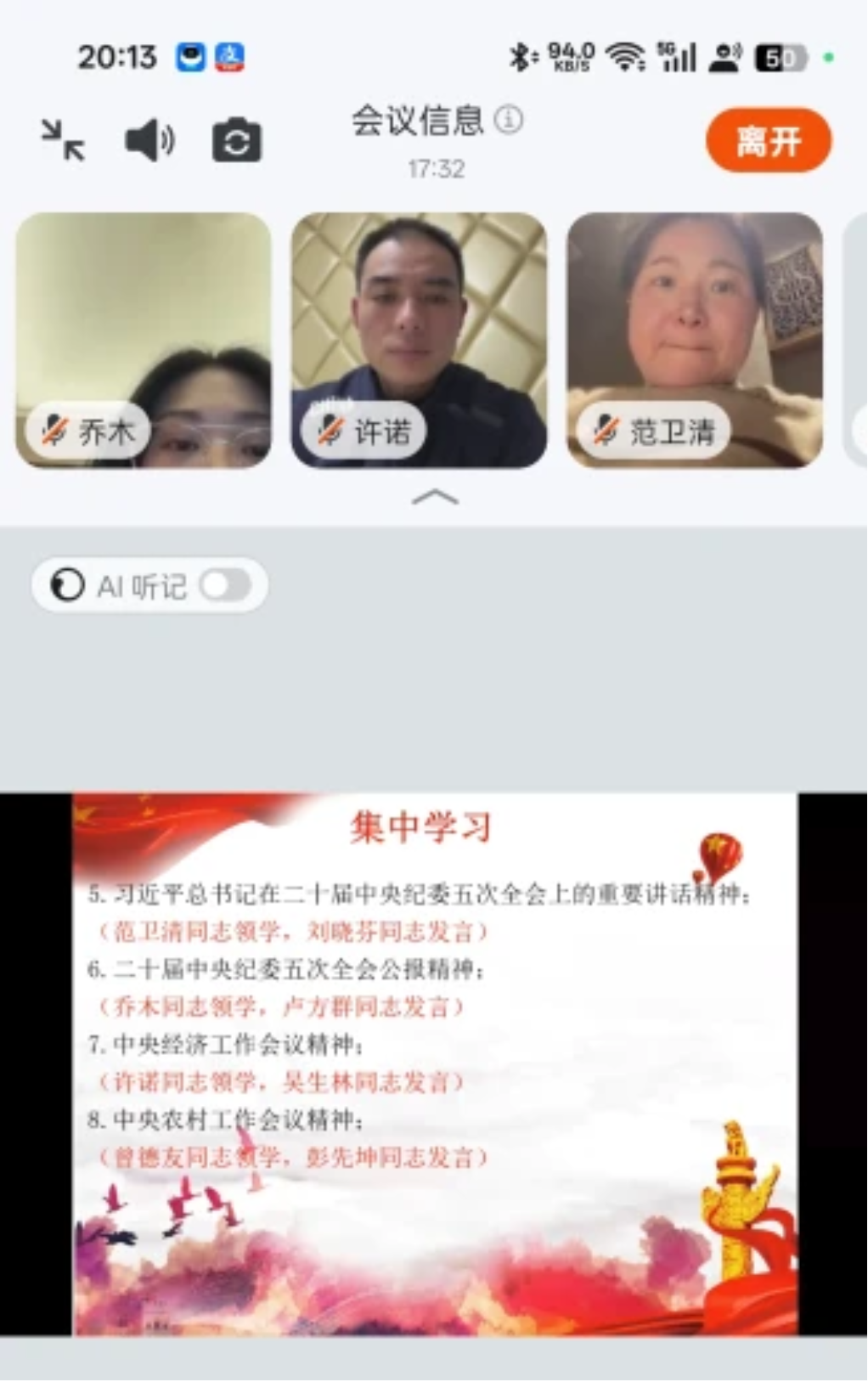Open 会议信息 details
This screenshot has height=1382, width=868.
point(437,121)
